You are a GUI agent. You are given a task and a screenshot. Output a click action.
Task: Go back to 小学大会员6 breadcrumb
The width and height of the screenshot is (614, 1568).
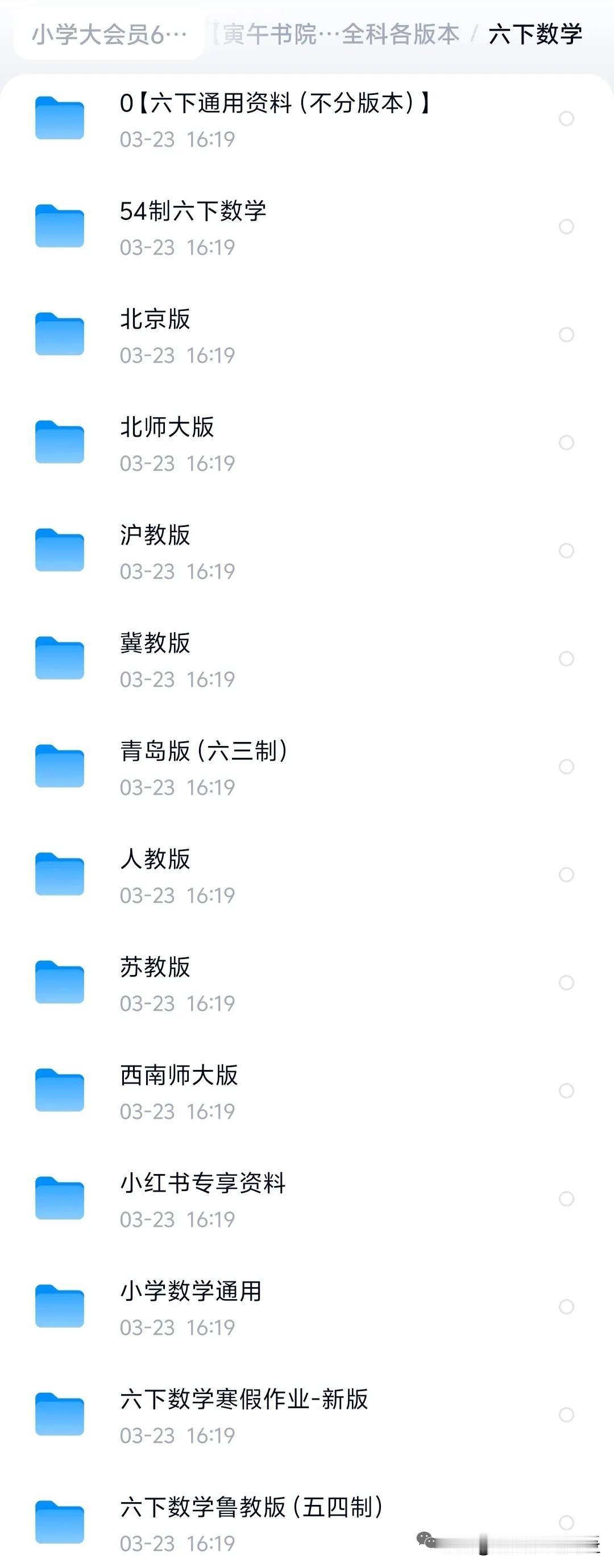point(109,35)
